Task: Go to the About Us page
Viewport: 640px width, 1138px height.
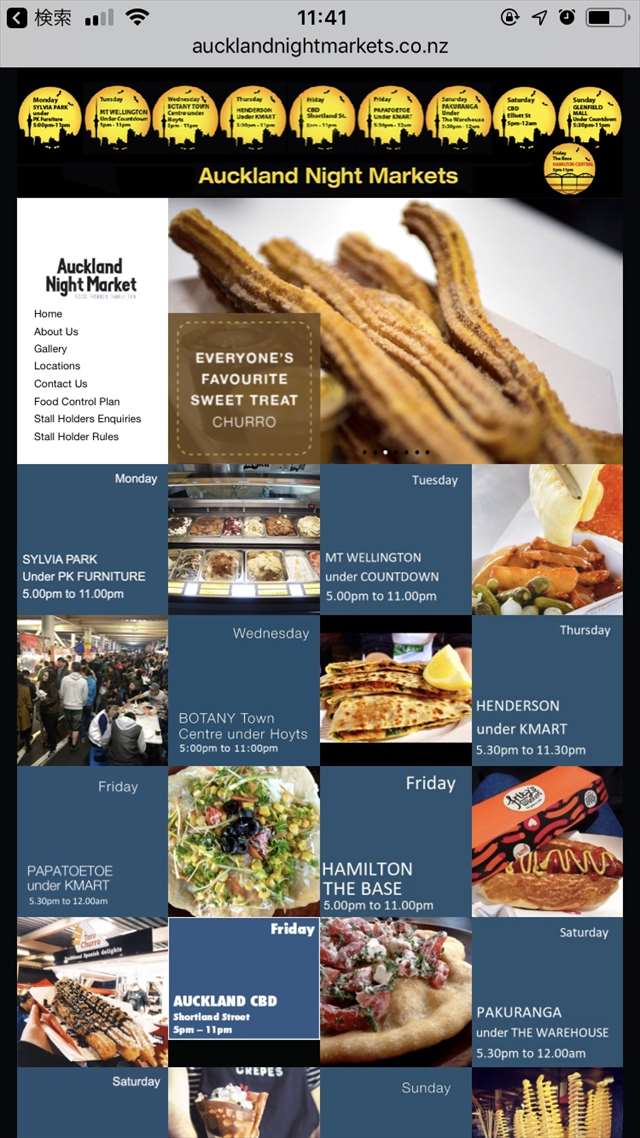Action: click(x=56, y=331)
